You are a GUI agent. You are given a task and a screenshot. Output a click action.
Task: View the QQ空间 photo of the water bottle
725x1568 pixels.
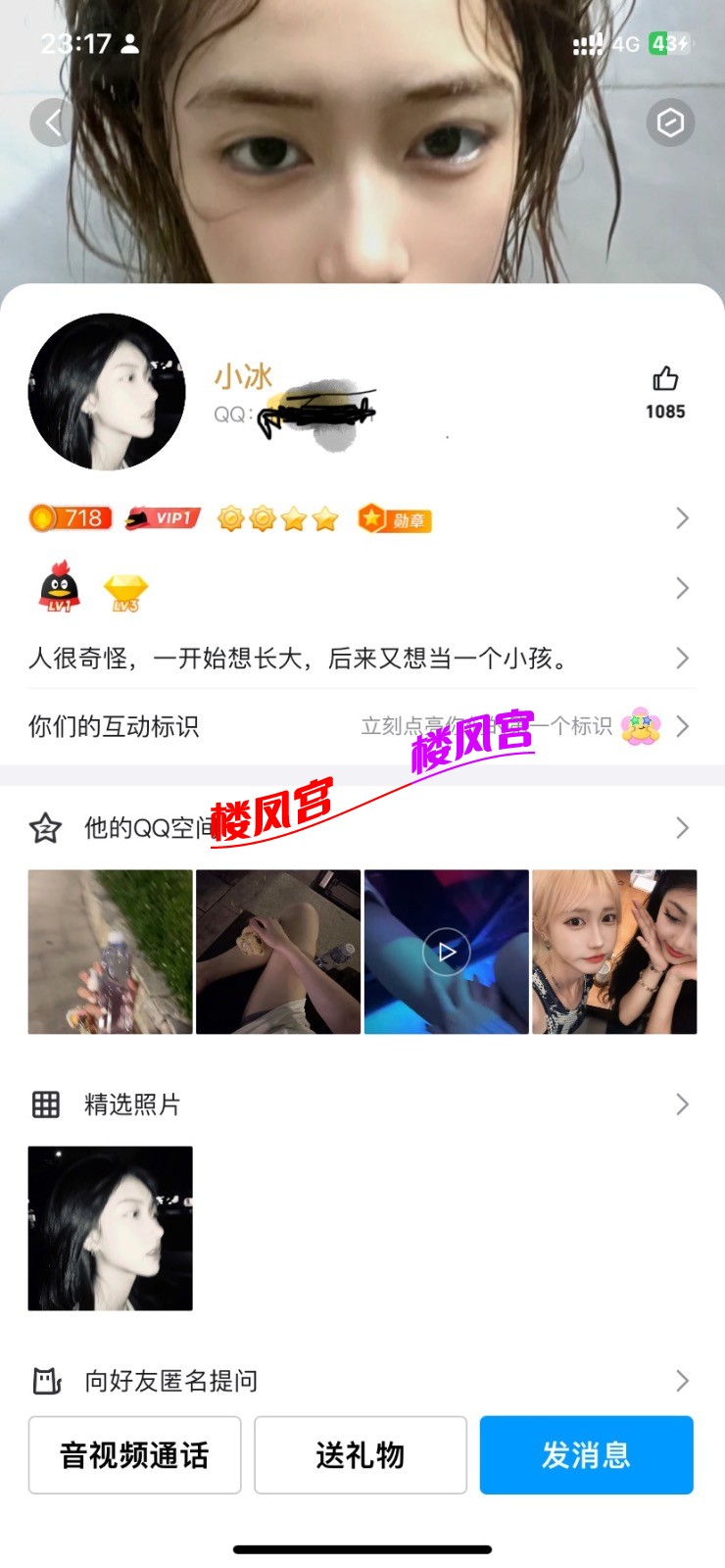coord(110,952)
